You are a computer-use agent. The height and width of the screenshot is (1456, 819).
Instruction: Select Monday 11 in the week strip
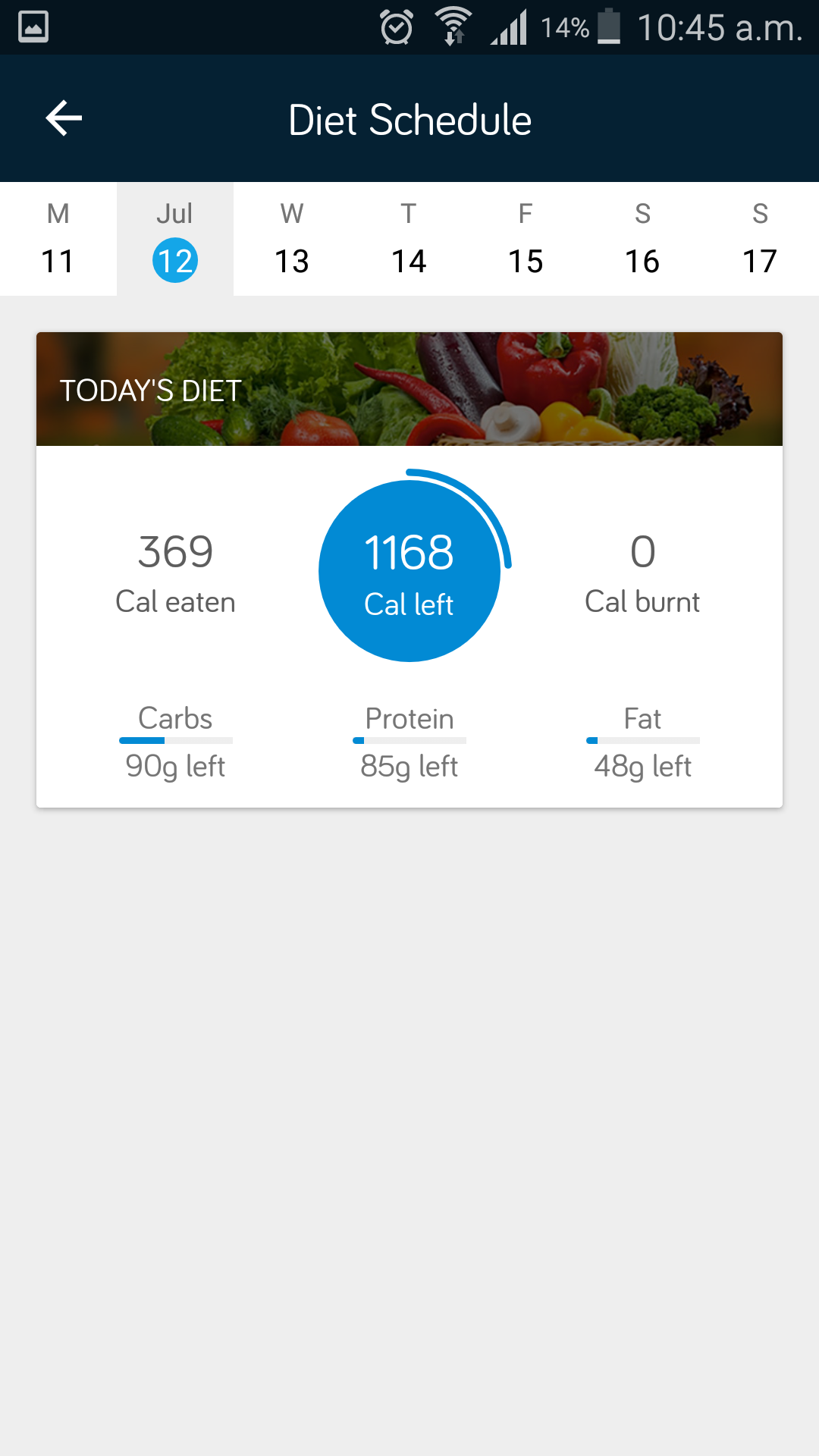pos(58,240)
